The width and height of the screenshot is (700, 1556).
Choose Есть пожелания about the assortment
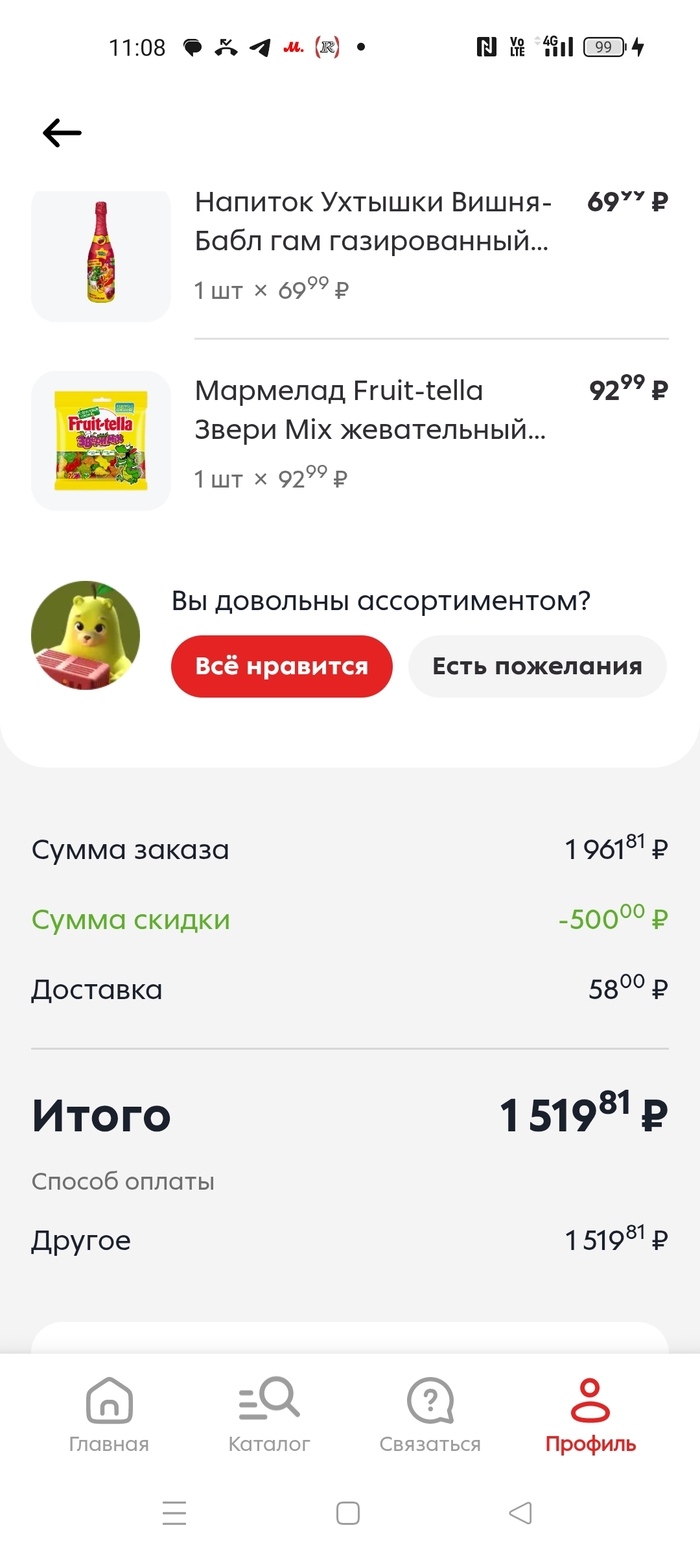(537, 666)
